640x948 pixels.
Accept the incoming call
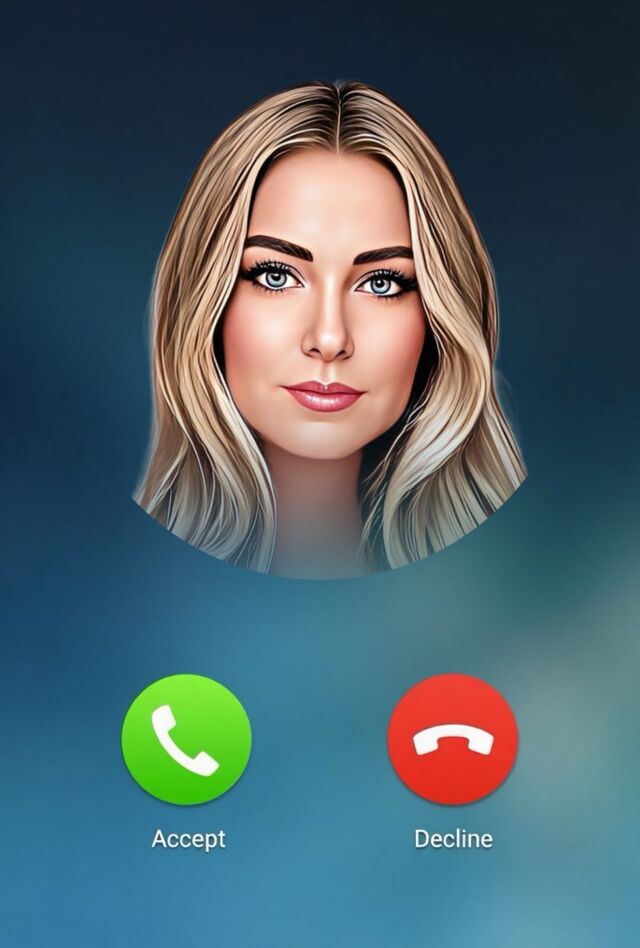pyautogui.click(x=186, y=739)
